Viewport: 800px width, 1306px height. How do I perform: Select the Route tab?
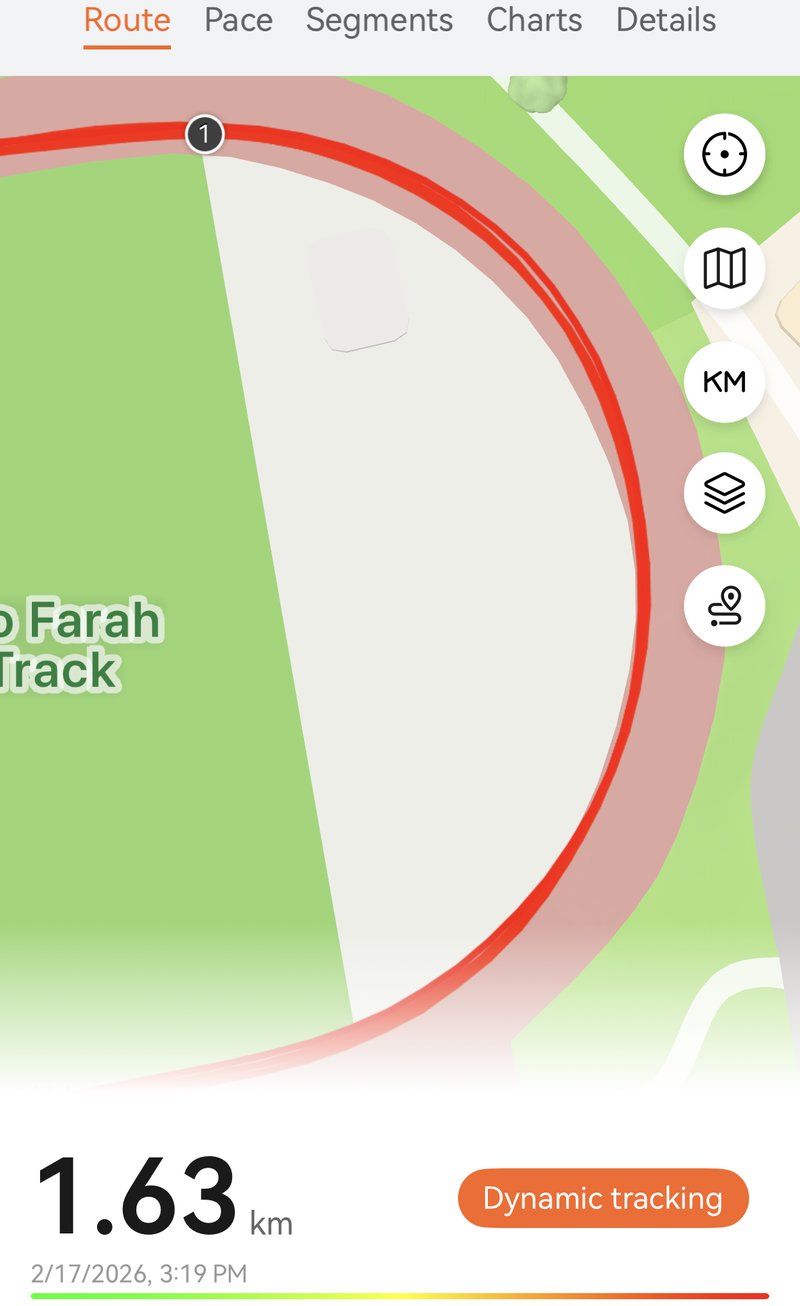pos(127,20)
